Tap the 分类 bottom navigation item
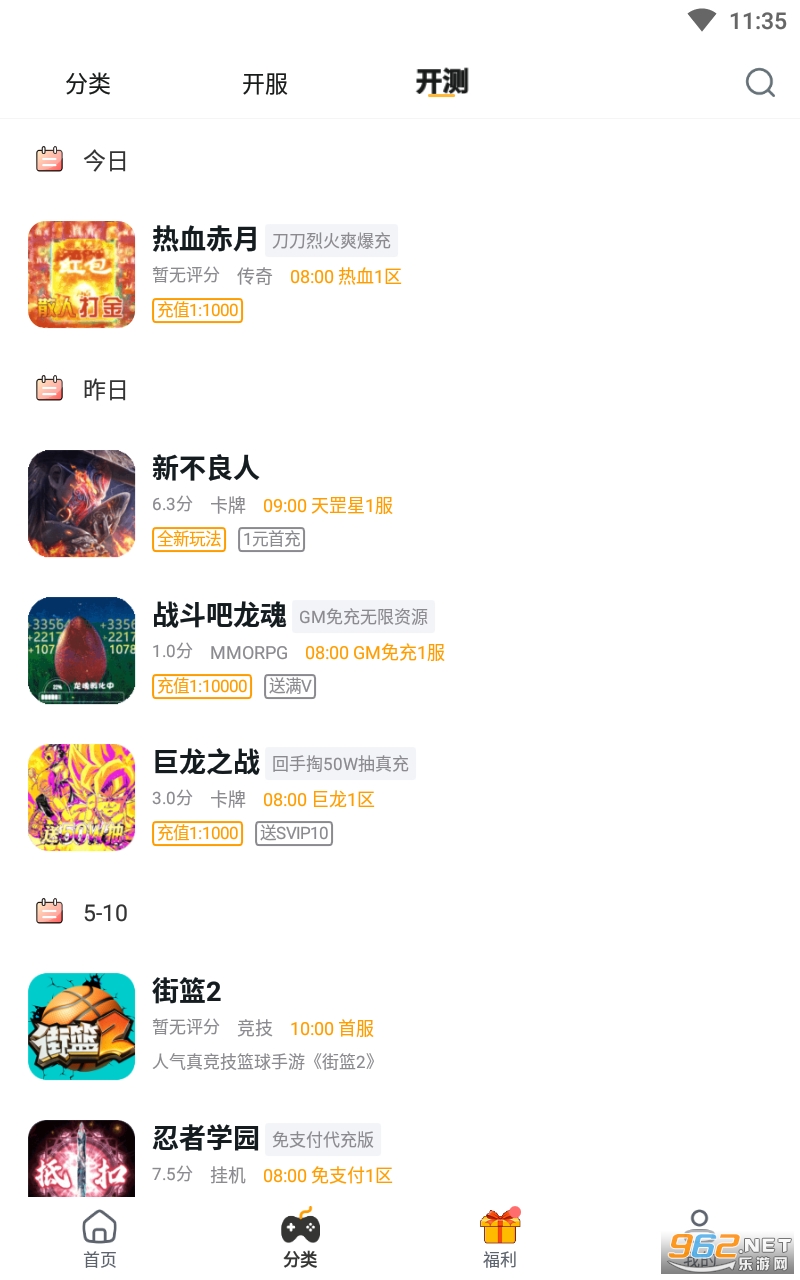 [300, 1238]
